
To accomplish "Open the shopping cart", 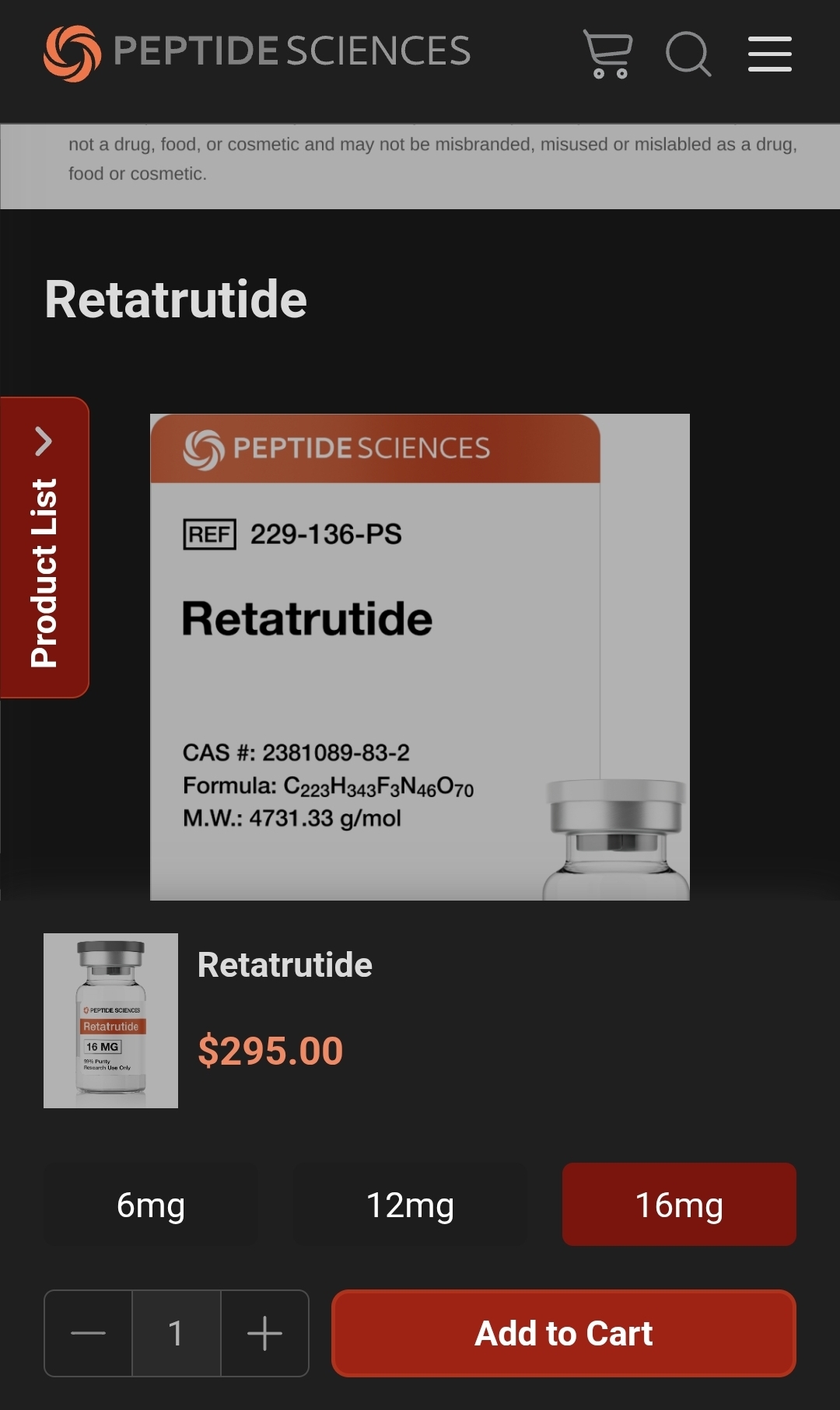I will click(x=607, y=54).
